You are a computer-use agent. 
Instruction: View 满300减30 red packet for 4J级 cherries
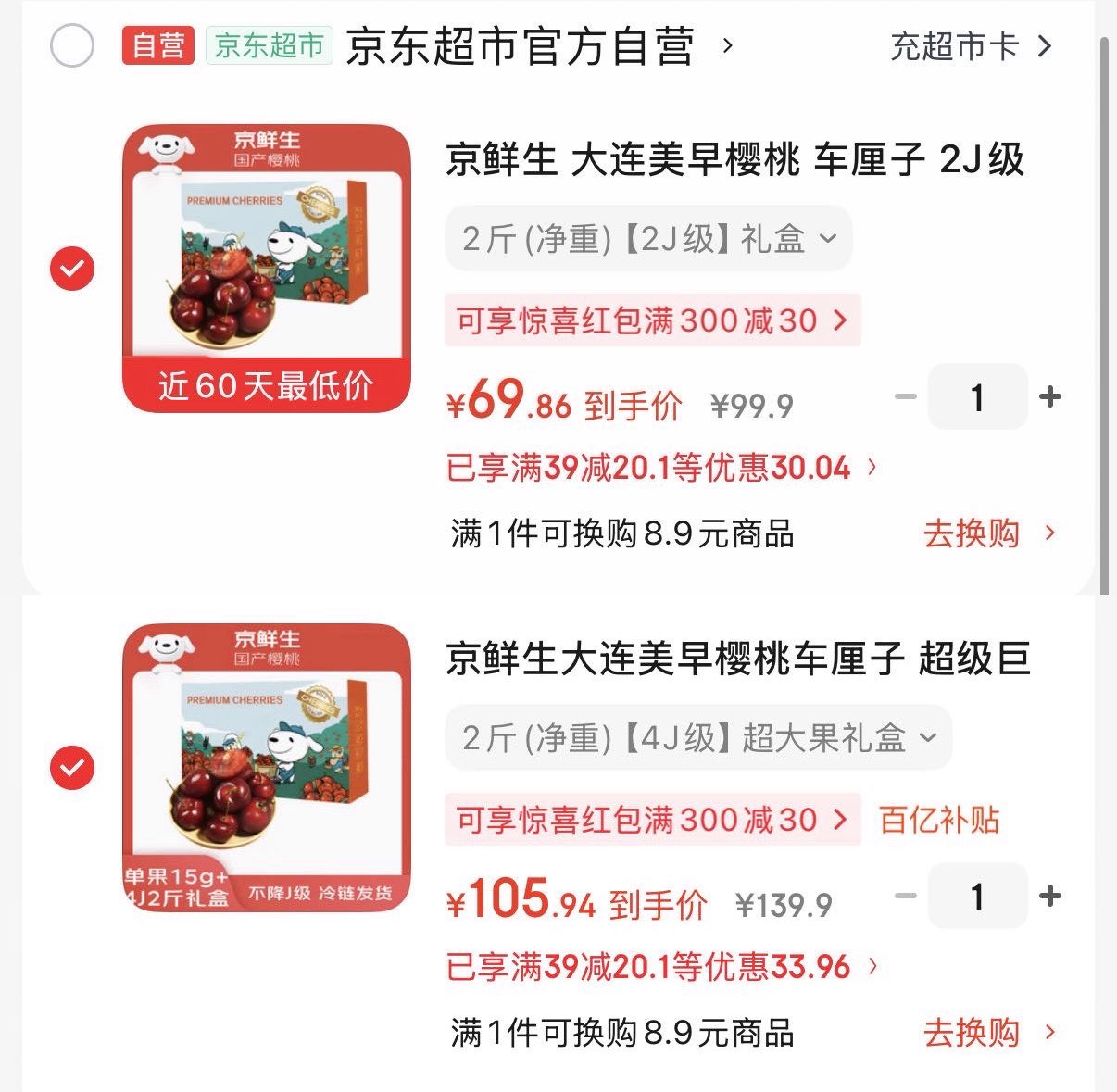[x=652, y=820]
